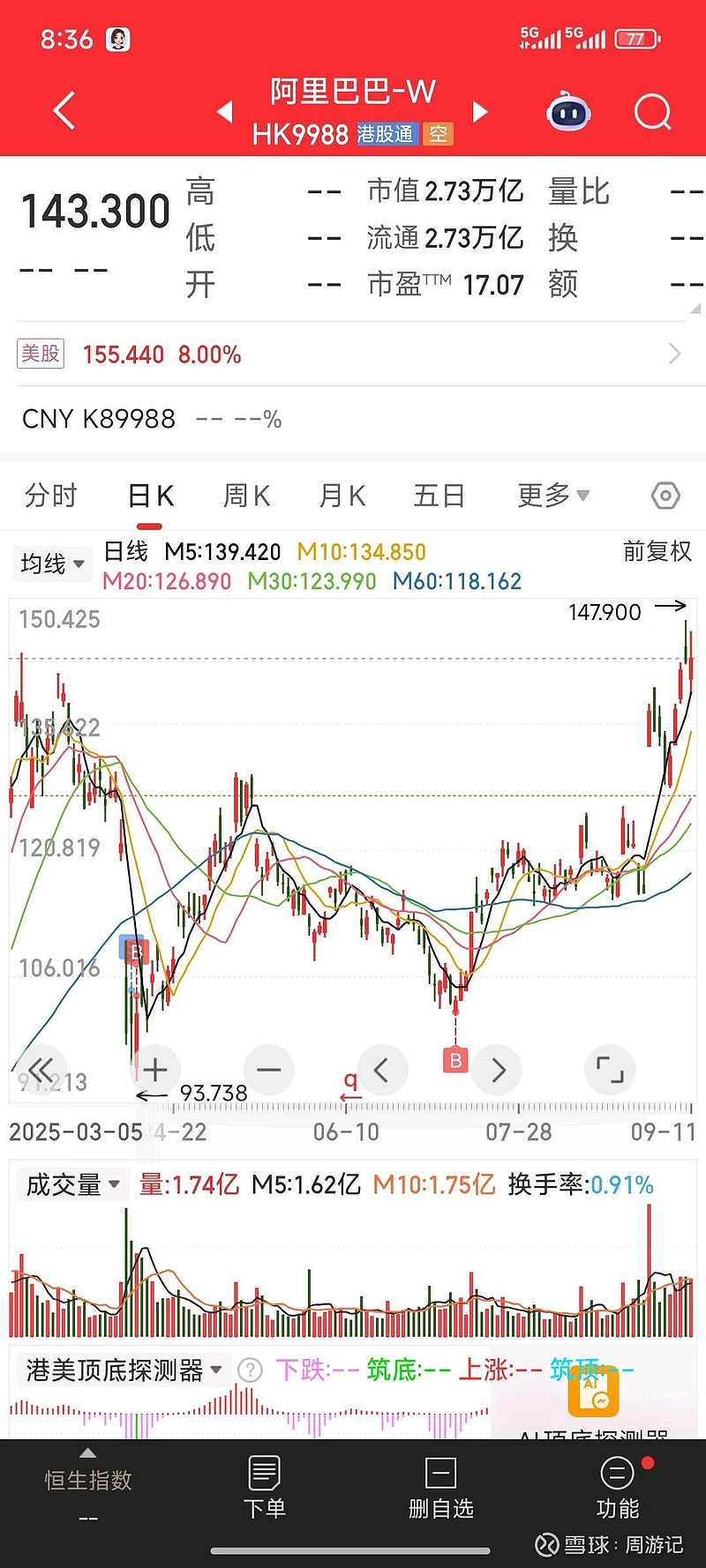Viewport: 706px width, 1568px height.
Task: Tap the question mark help icon
Action: (x=250, y=1370)
